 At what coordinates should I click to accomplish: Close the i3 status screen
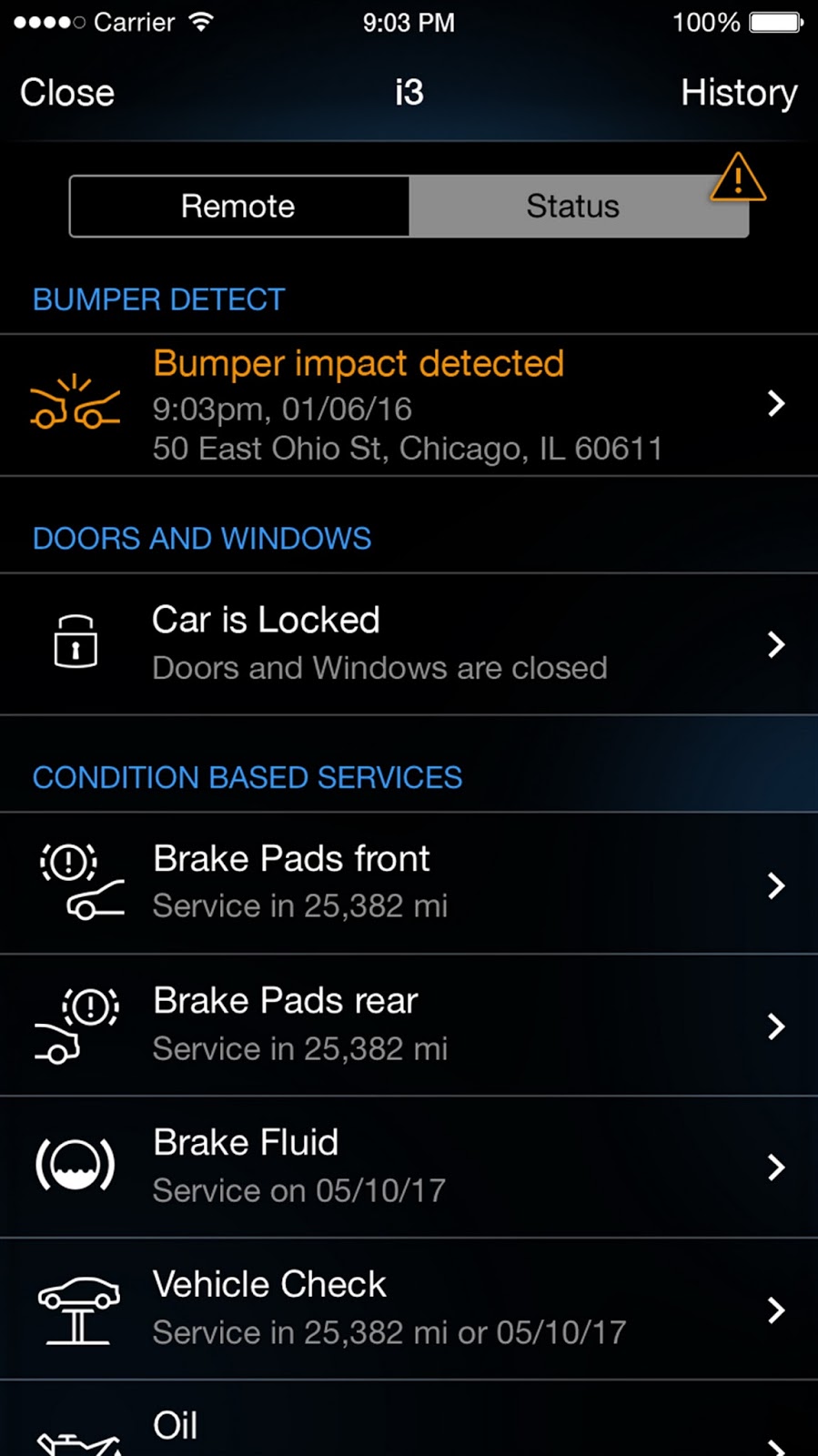click(67, 93)
